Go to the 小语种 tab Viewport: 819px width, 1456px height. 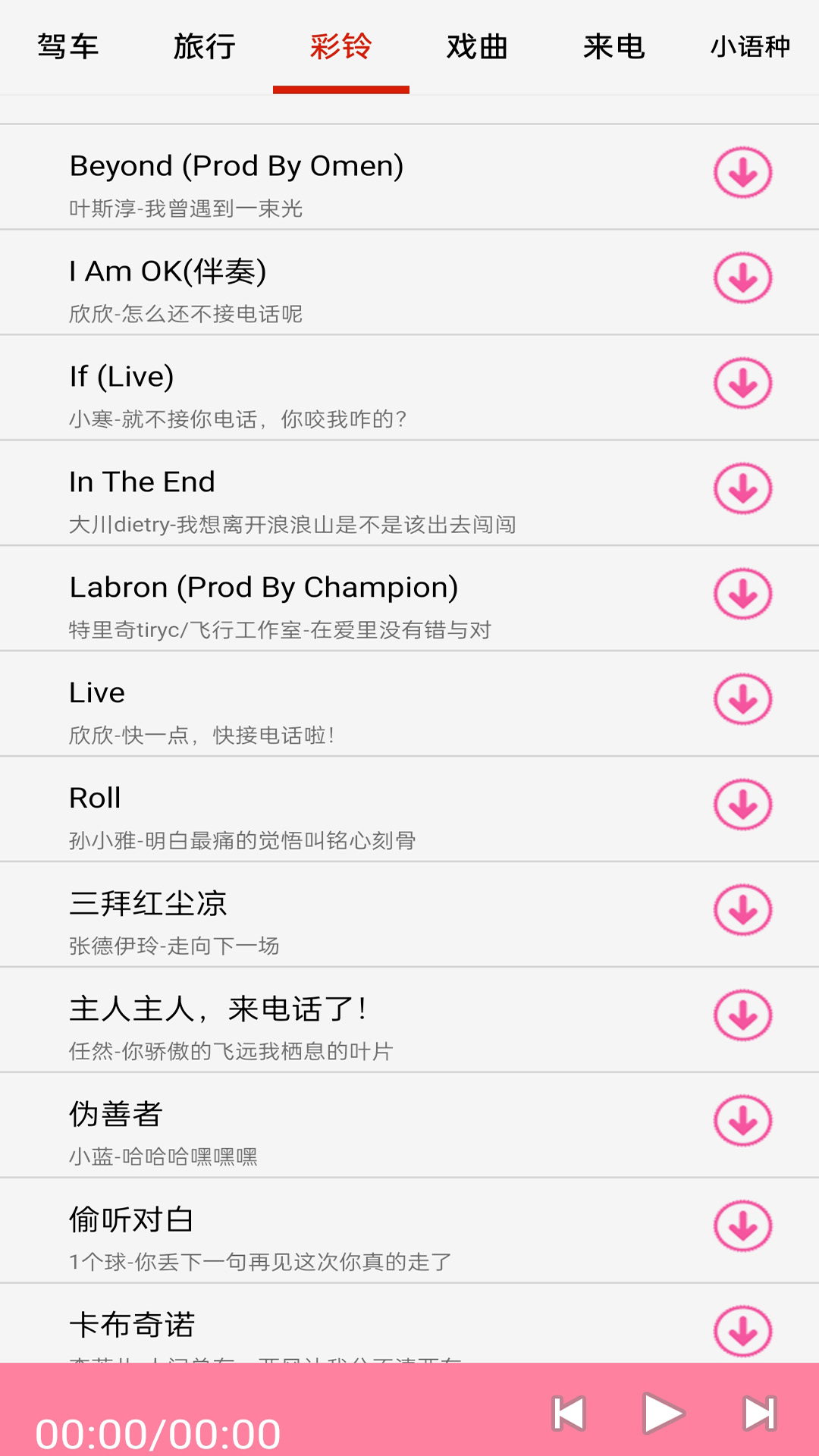click(750, 47)
